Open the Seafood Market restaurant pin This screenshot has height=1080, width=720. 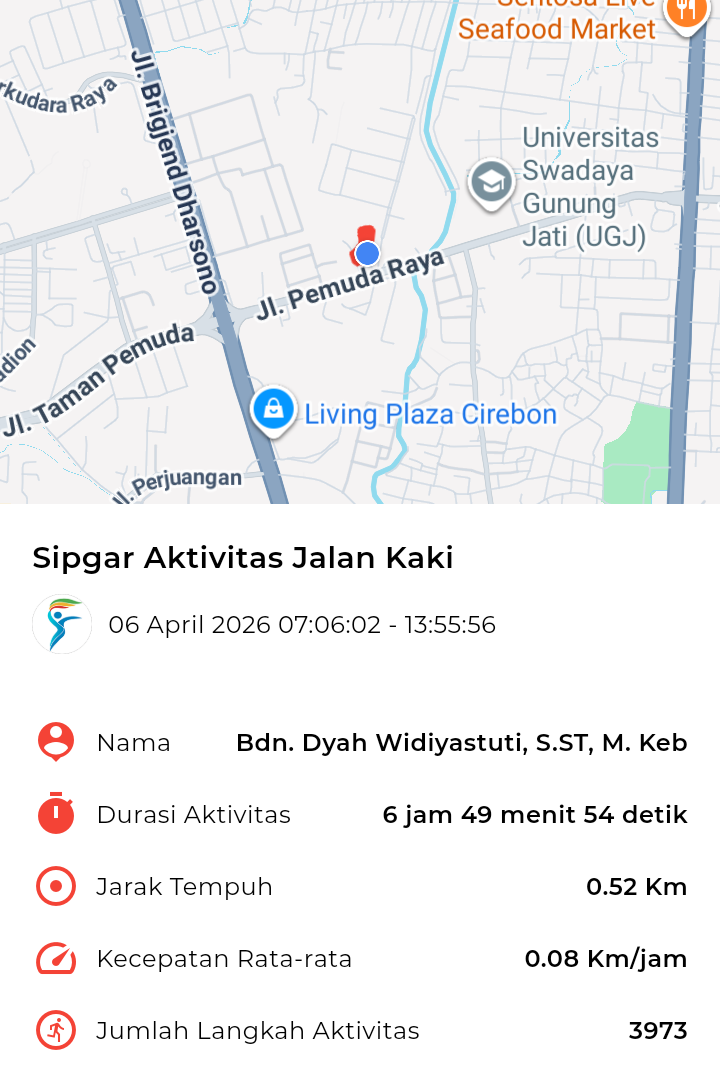(686, 12)
